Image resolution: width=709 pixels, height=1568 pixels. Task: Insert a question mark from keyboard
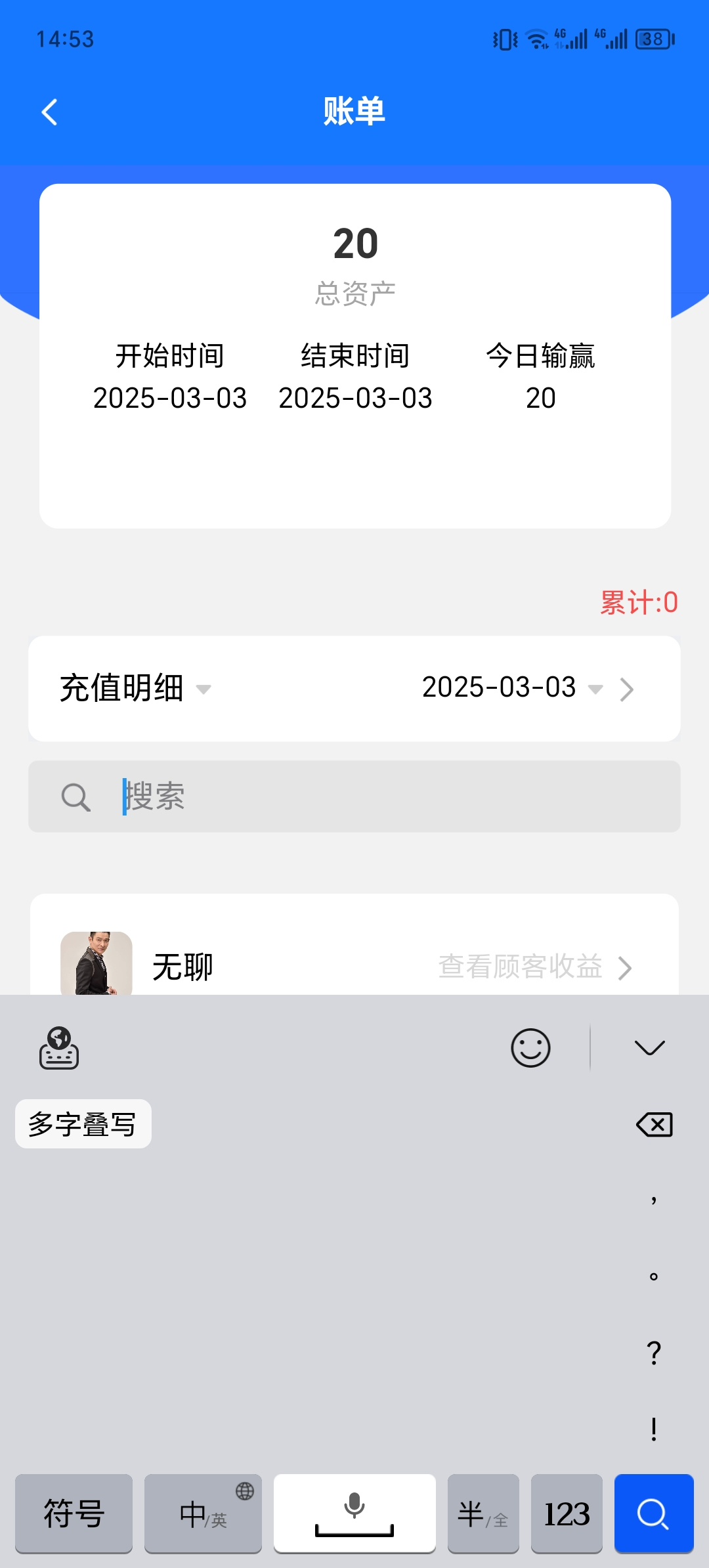654,1353
